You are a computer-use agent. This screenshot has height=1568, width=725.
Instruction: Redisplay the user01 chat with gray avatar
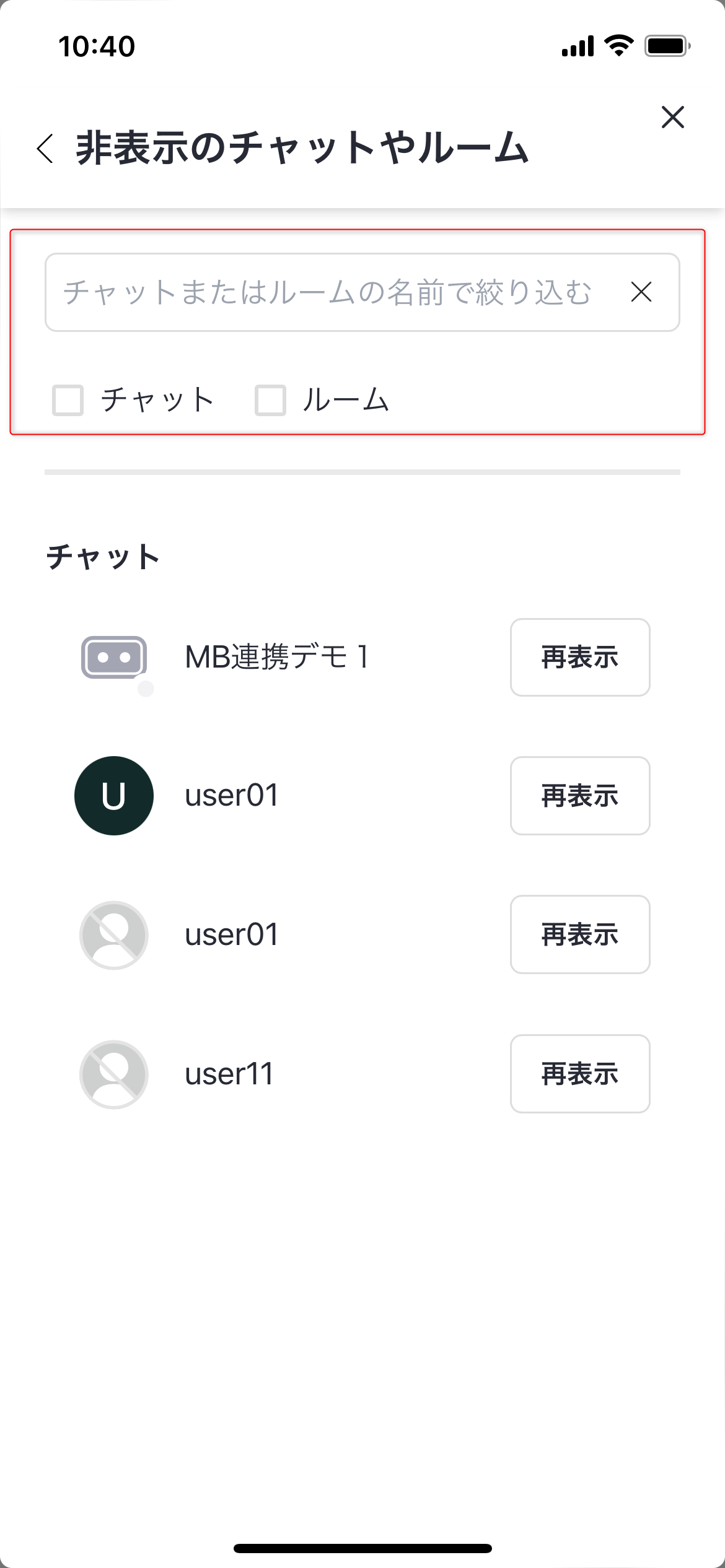580,934
